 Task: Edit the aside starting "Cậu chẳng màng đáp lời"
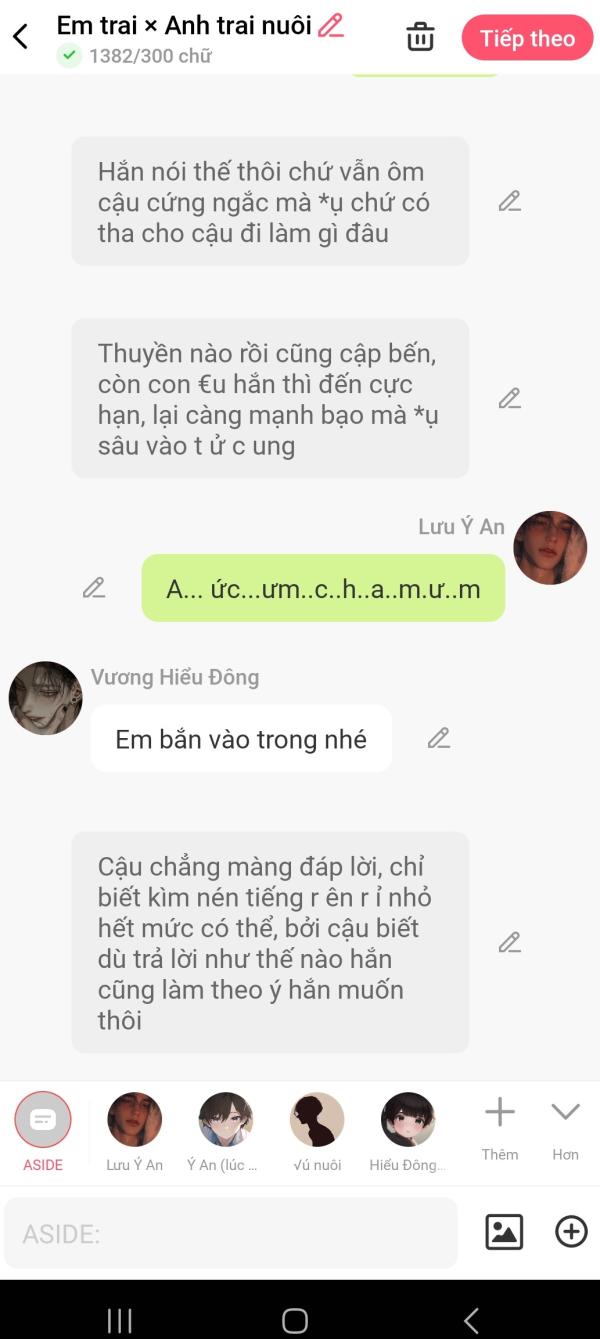coord(510,942)
